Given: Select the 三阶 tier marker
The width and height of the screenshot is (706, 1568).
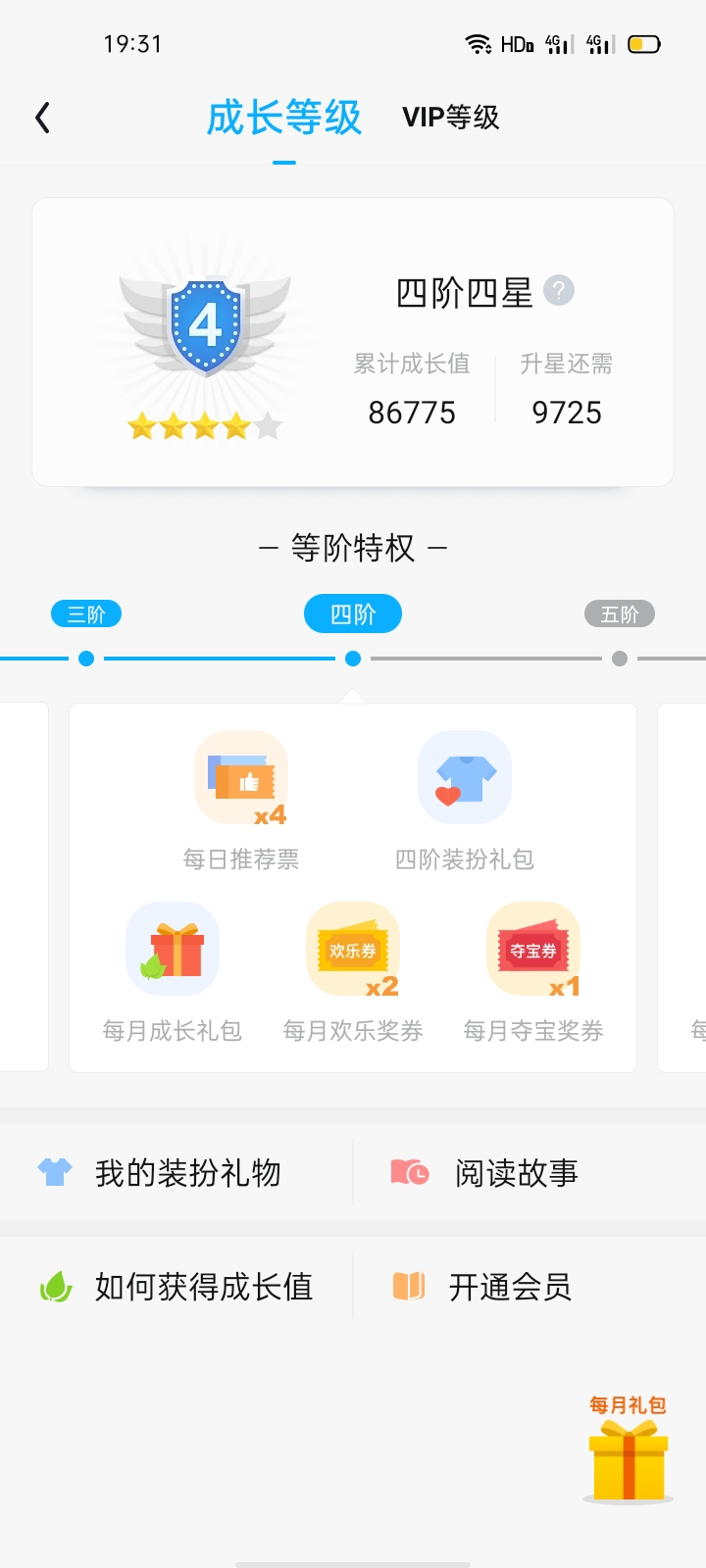Looking at the screenshot, I should coord(86,614).
